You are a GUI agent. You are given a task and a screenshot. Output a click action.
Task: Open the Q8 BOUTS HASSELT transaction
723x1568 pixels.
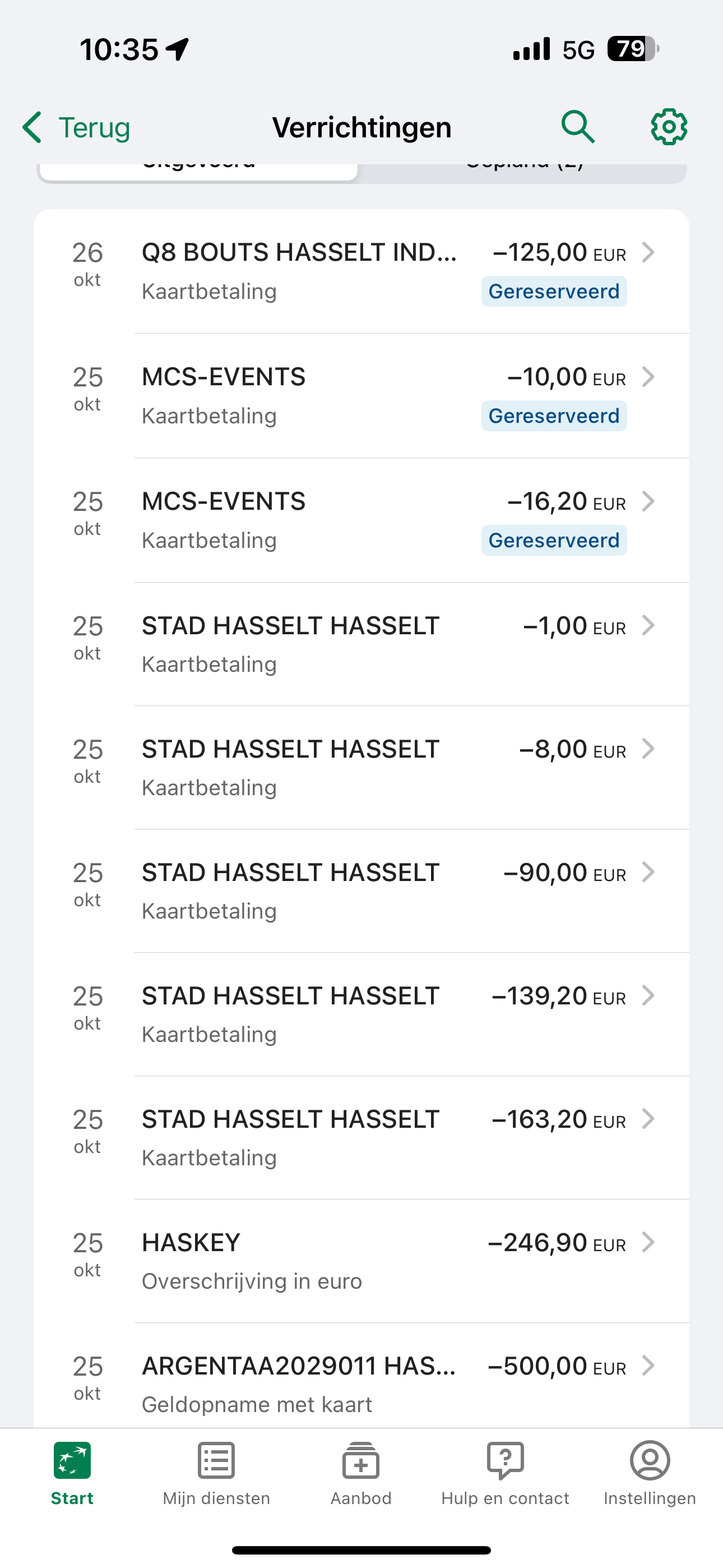click(x=361, y=271)
